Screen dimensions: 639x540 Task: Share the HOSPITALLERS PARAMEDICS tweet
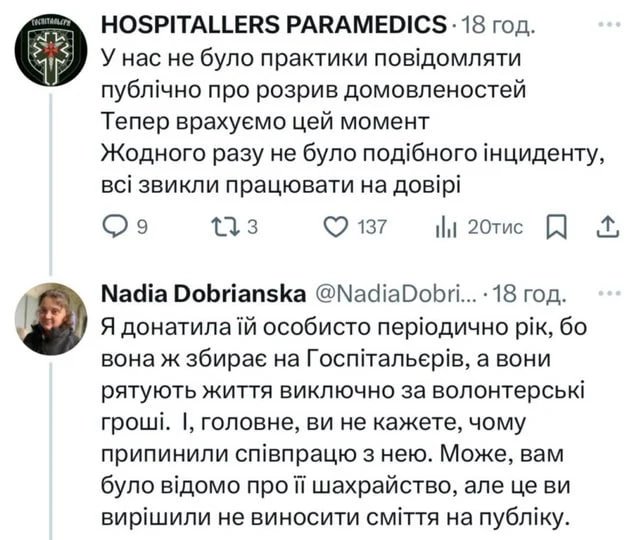pos(607,229)
